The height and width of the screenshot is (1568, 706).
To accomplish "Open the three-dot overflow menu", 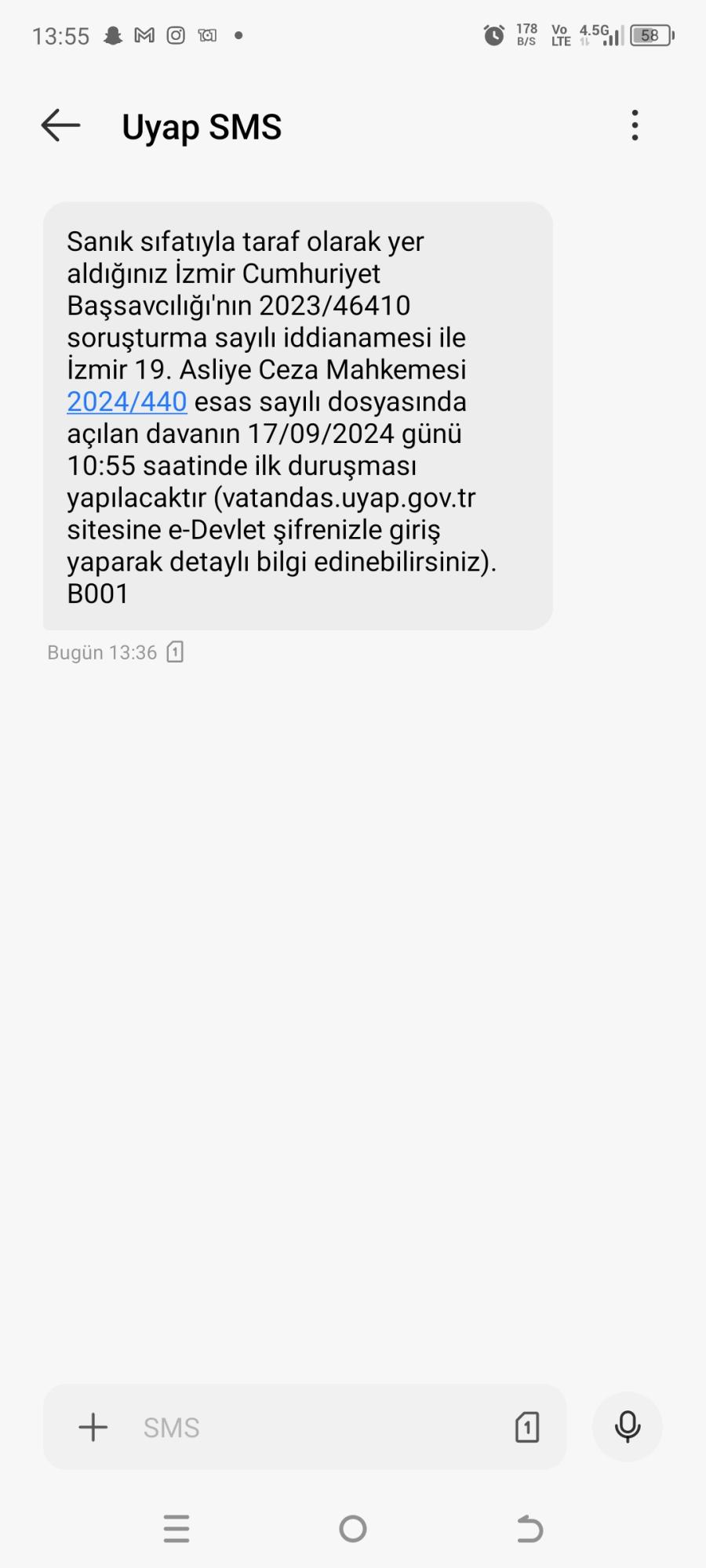I will coord(635,125).
